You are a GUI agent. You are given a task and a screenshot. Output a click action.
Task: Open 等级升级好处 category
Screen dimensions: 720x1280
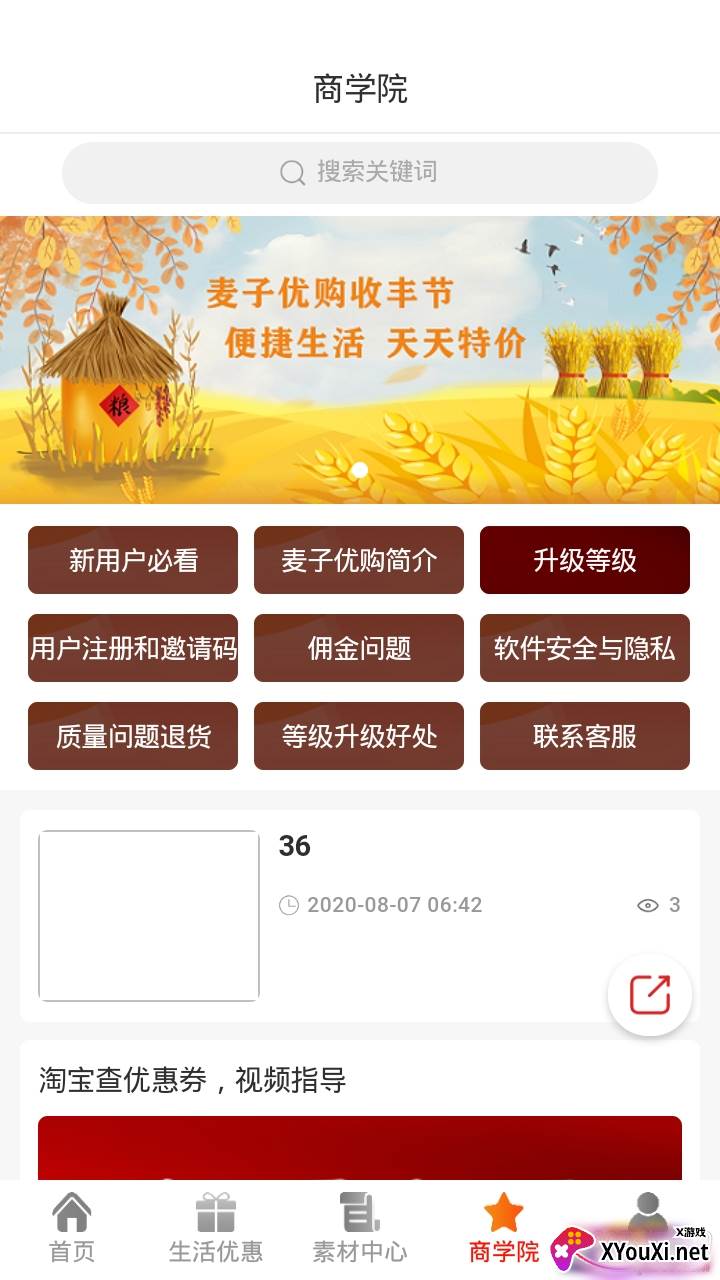tap(359, 736)
